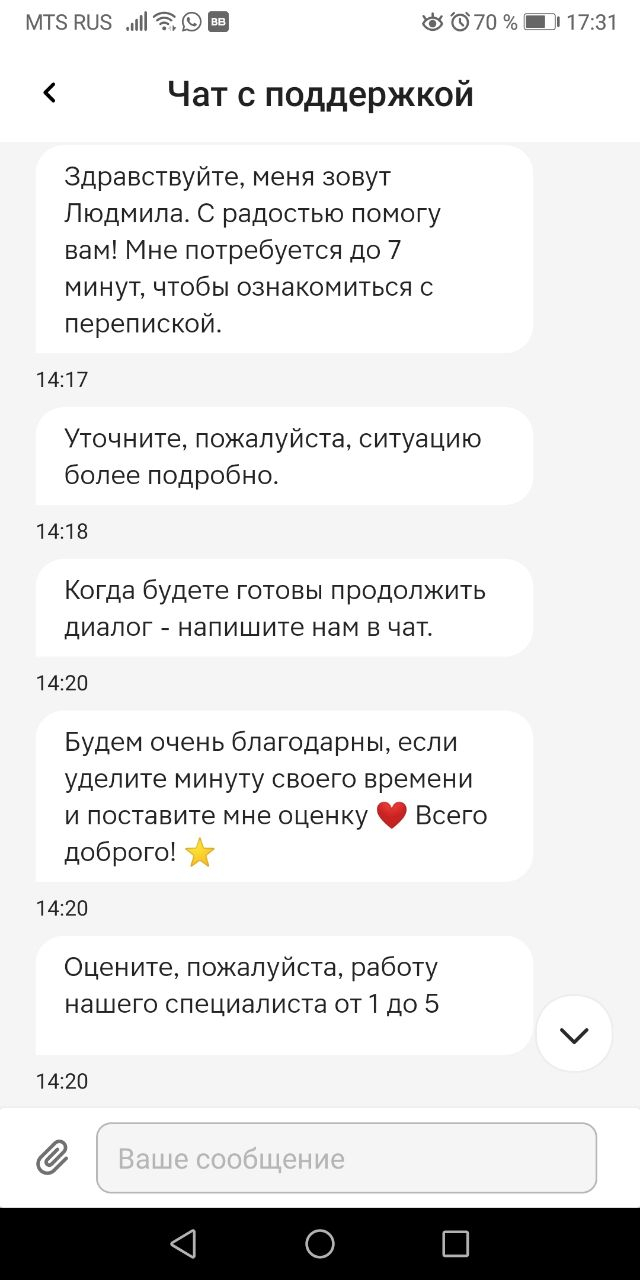Go back from the support chat

50,93
